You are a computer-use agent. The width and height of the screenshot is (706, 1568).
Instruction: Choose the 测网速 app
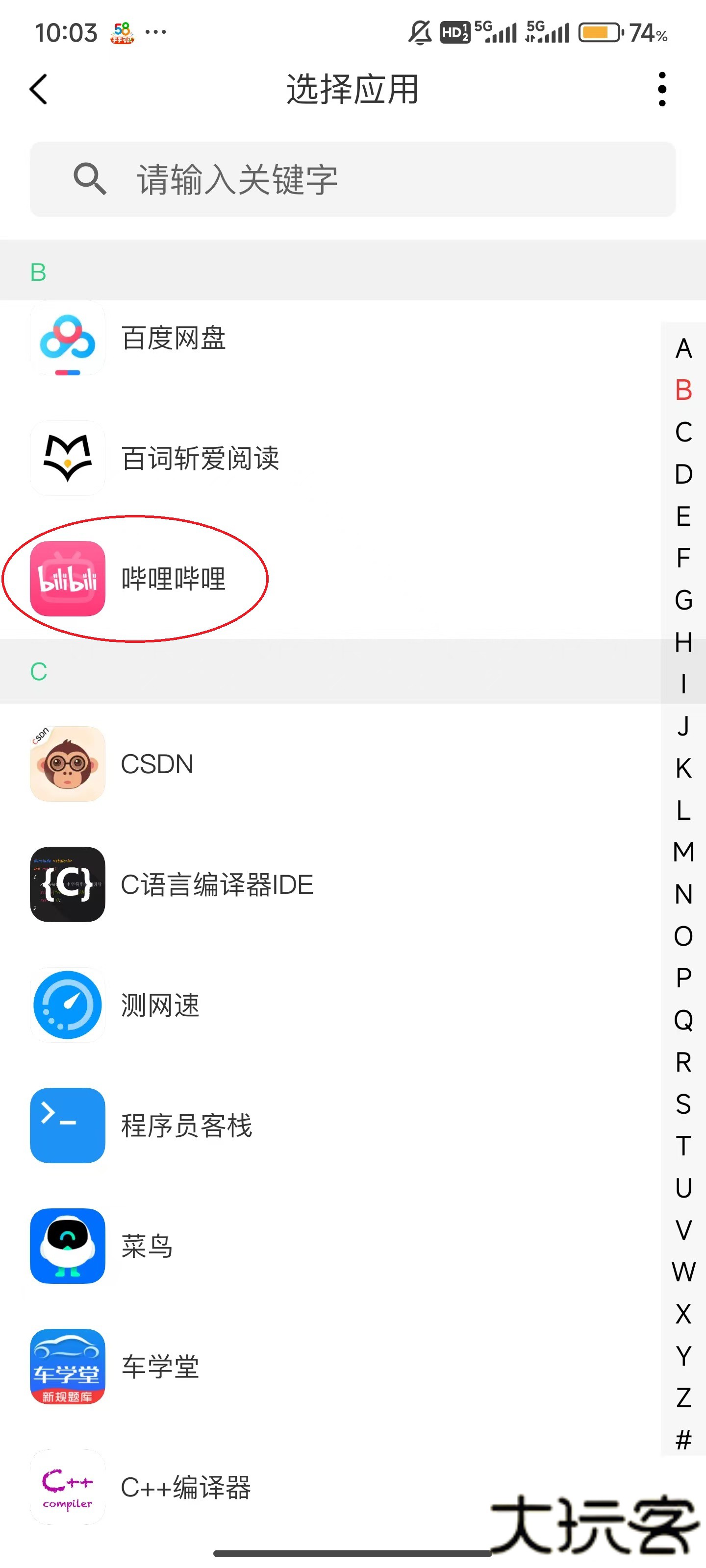160,1005
